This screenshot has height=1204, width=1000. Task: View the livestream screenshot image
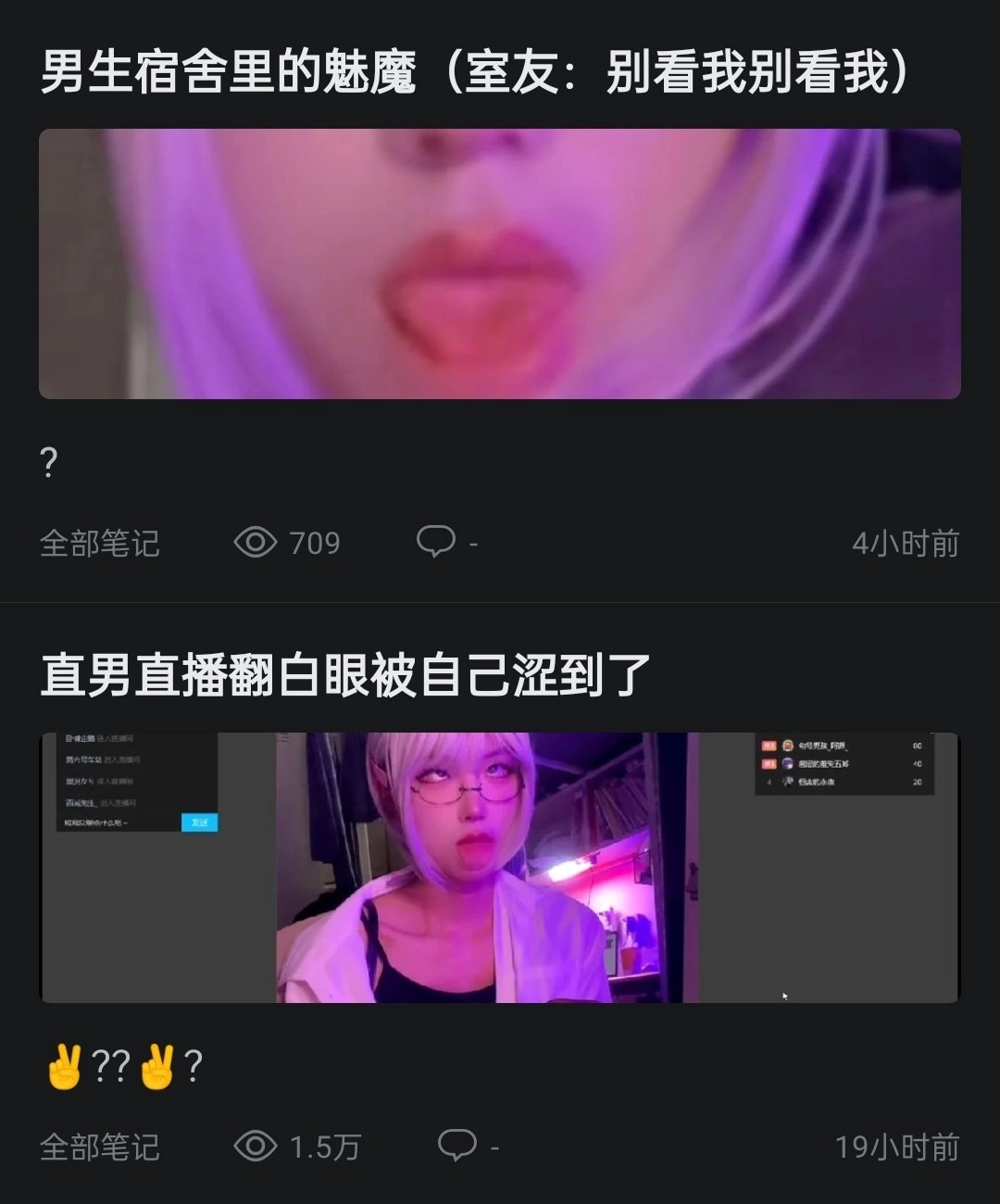click(500, 868)
